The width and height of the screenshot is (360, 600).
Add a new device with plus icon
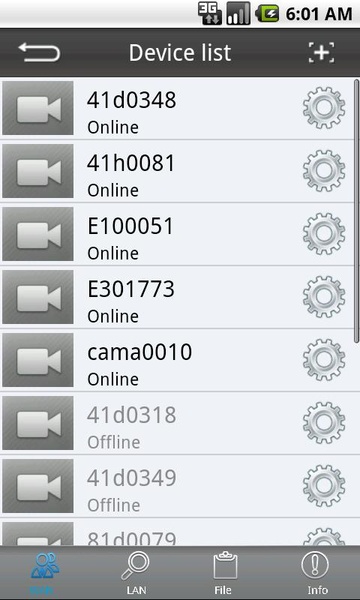pyautogui.click(x=321, y=52)
